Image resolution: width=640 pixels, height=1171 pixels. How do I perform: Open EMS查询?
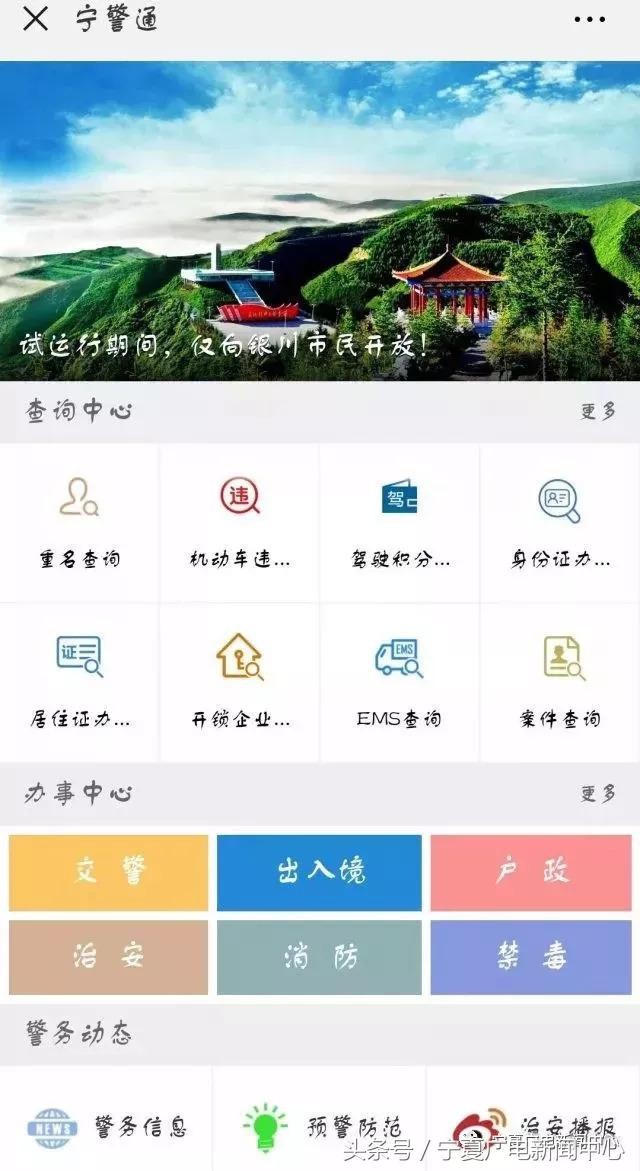click(400, 683)
